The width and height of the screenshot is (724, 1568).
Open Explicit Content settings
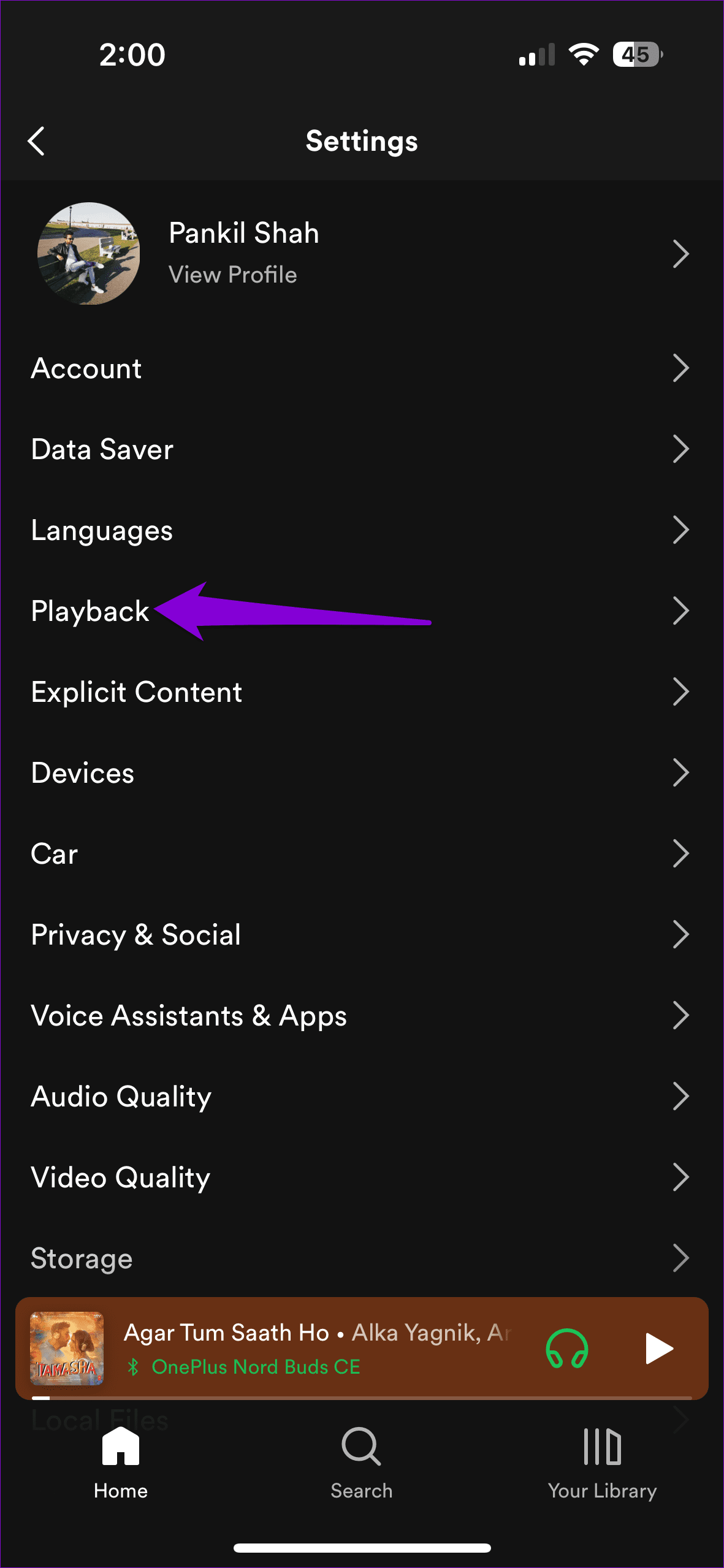pyautogui.click(x=136, y=692)
